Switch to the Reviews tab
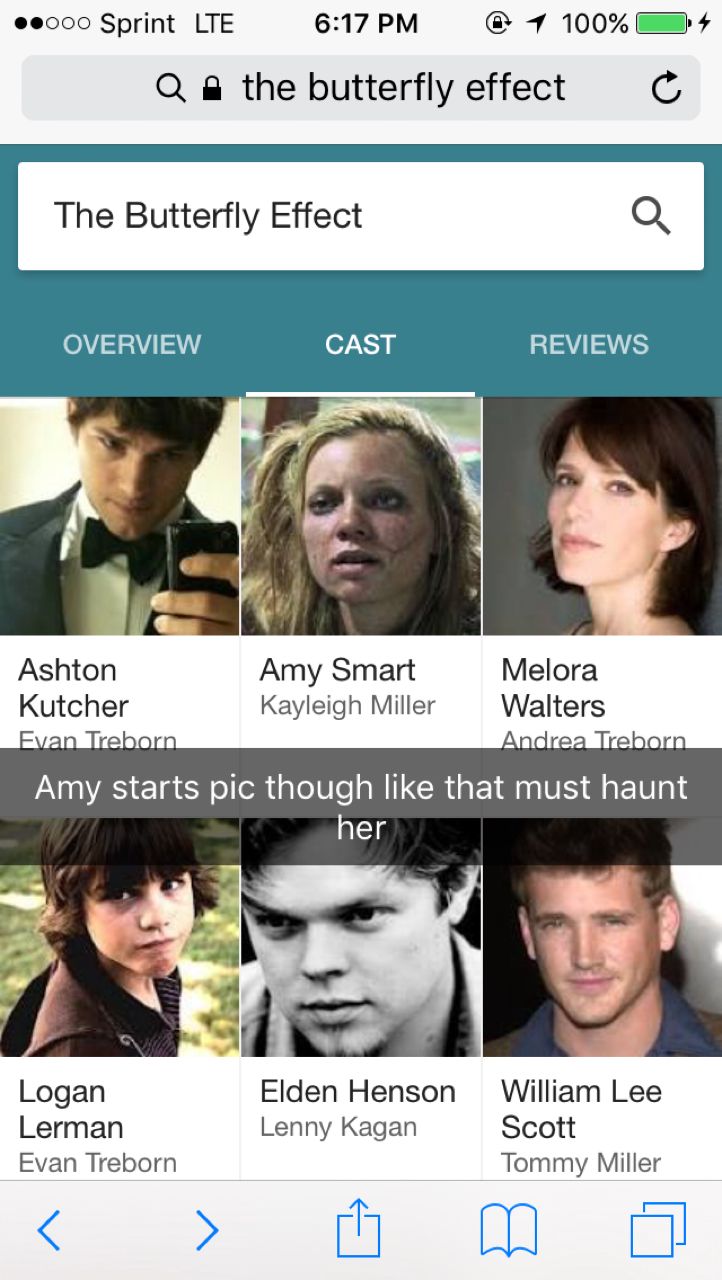722x1280 pixels. coord(588,344)
